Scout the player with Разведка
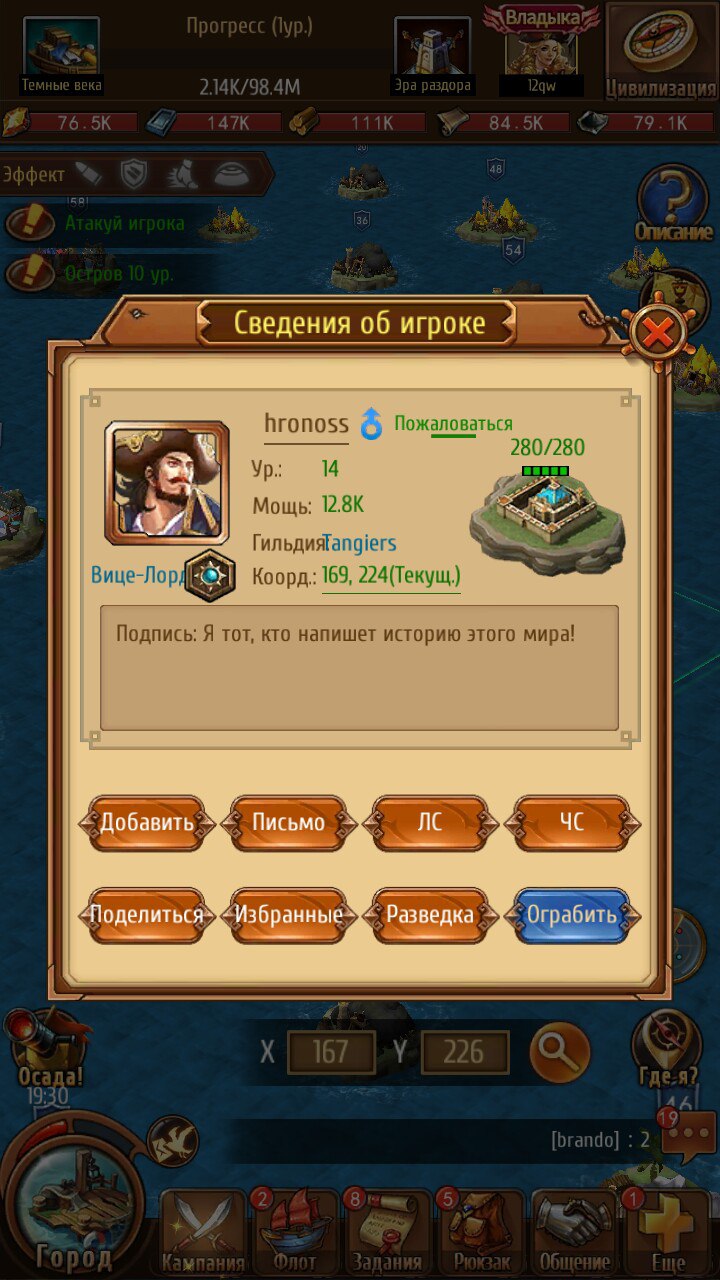The image size is (720, 1280). [430, 915]
